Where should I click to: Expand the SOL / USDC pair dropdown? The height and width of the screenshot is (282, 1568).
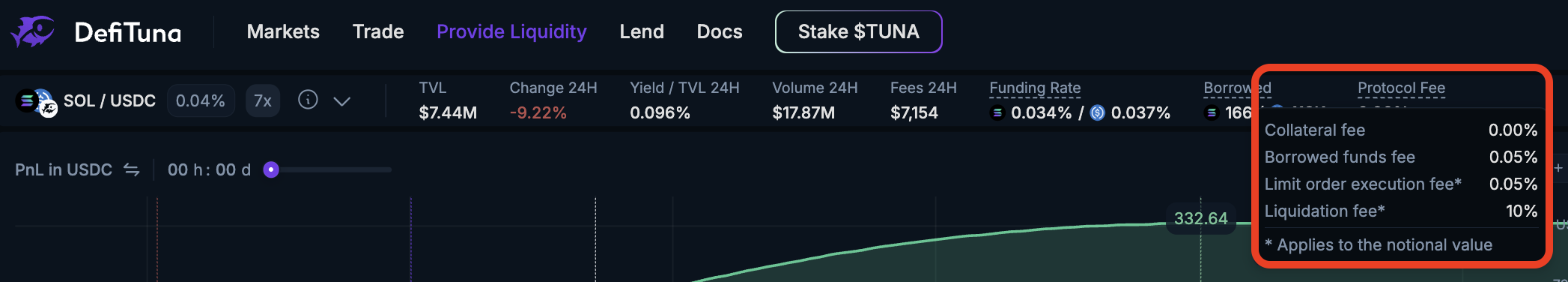click(x=342, y=101)
